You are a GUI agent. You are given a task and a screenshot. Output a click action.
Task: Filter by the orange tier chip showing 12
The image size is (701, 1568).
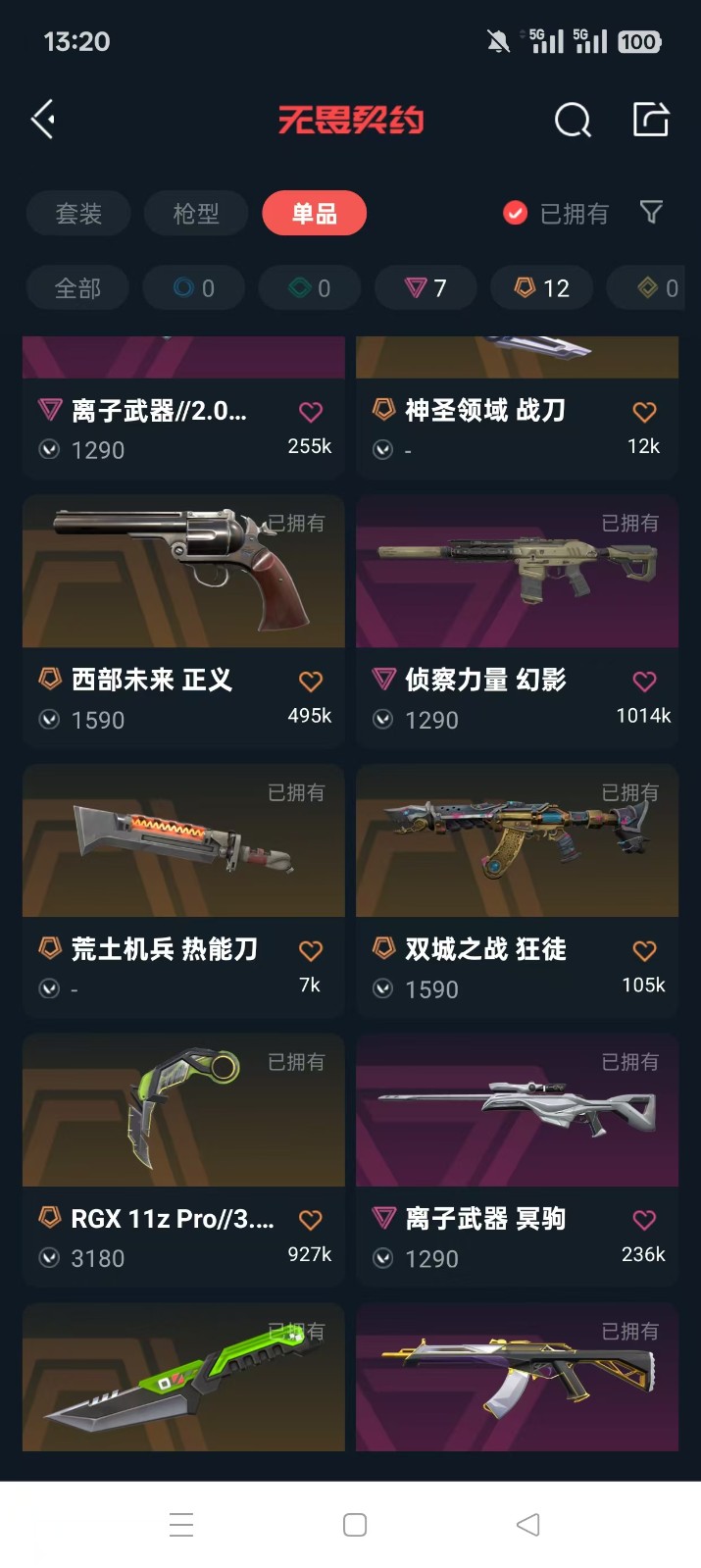tap(542, 288)
